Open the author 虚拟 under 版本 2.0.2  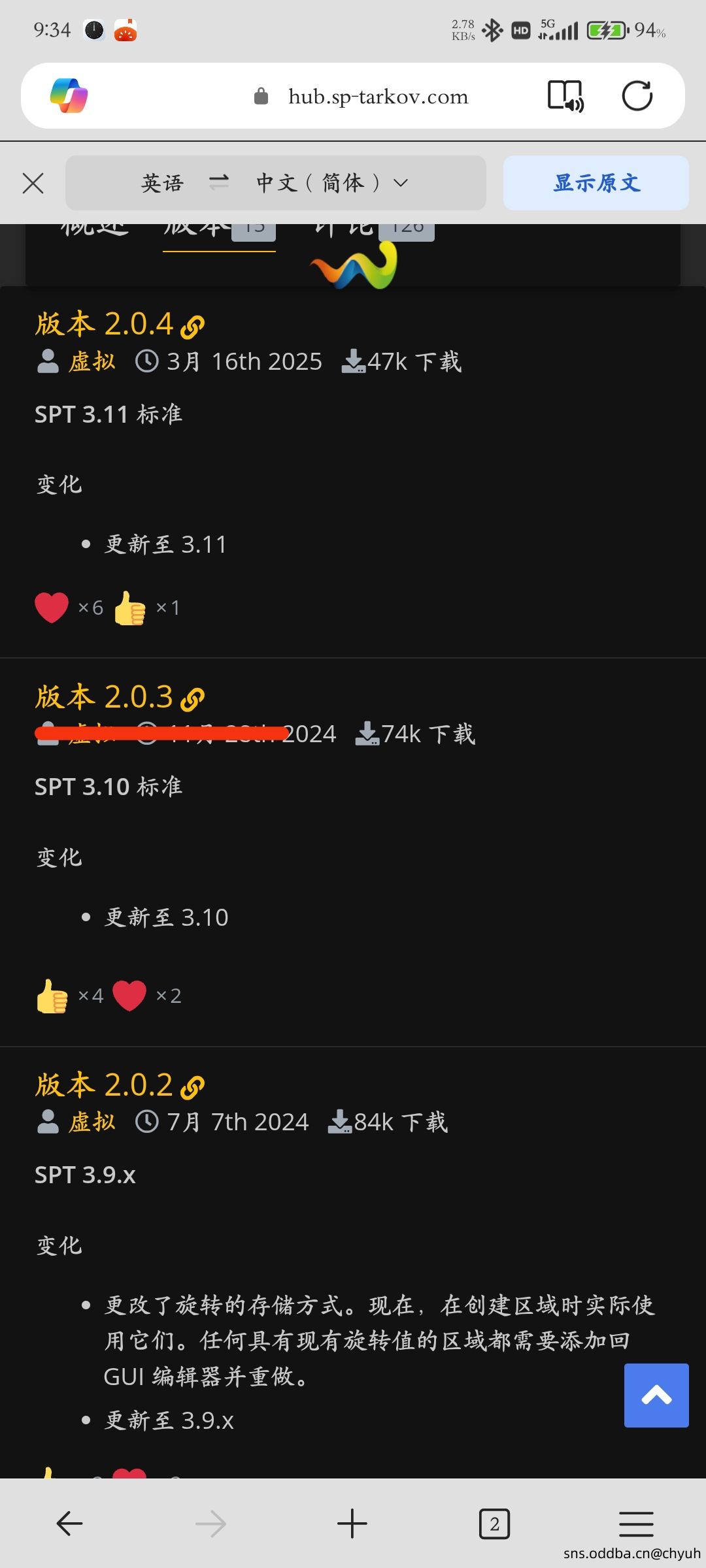click(92, 1122)
